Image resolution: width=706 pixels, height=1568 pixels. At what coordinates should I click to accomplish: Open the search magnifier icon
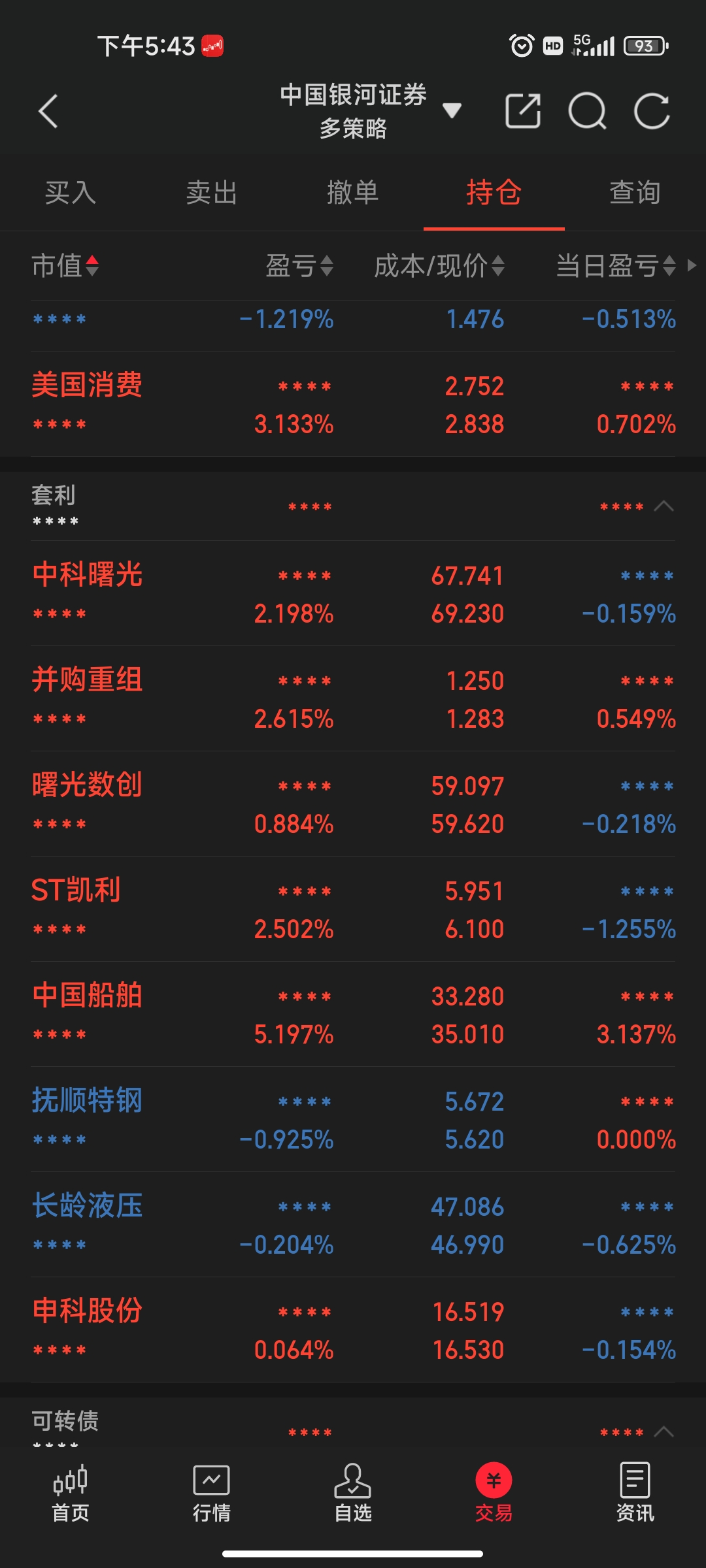click(x=587, y=111)
